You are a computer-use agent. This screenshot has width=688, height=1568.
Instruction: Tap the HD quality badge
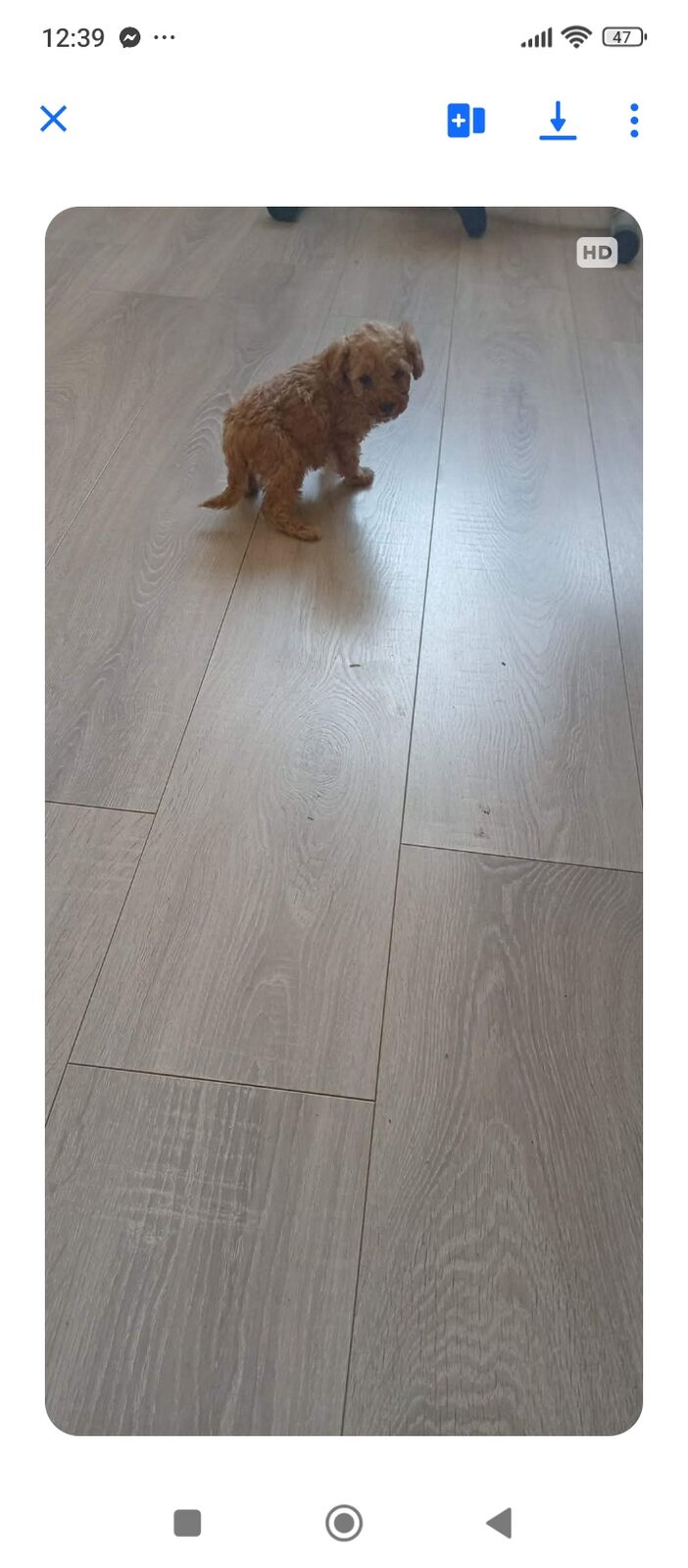point(596,252)
